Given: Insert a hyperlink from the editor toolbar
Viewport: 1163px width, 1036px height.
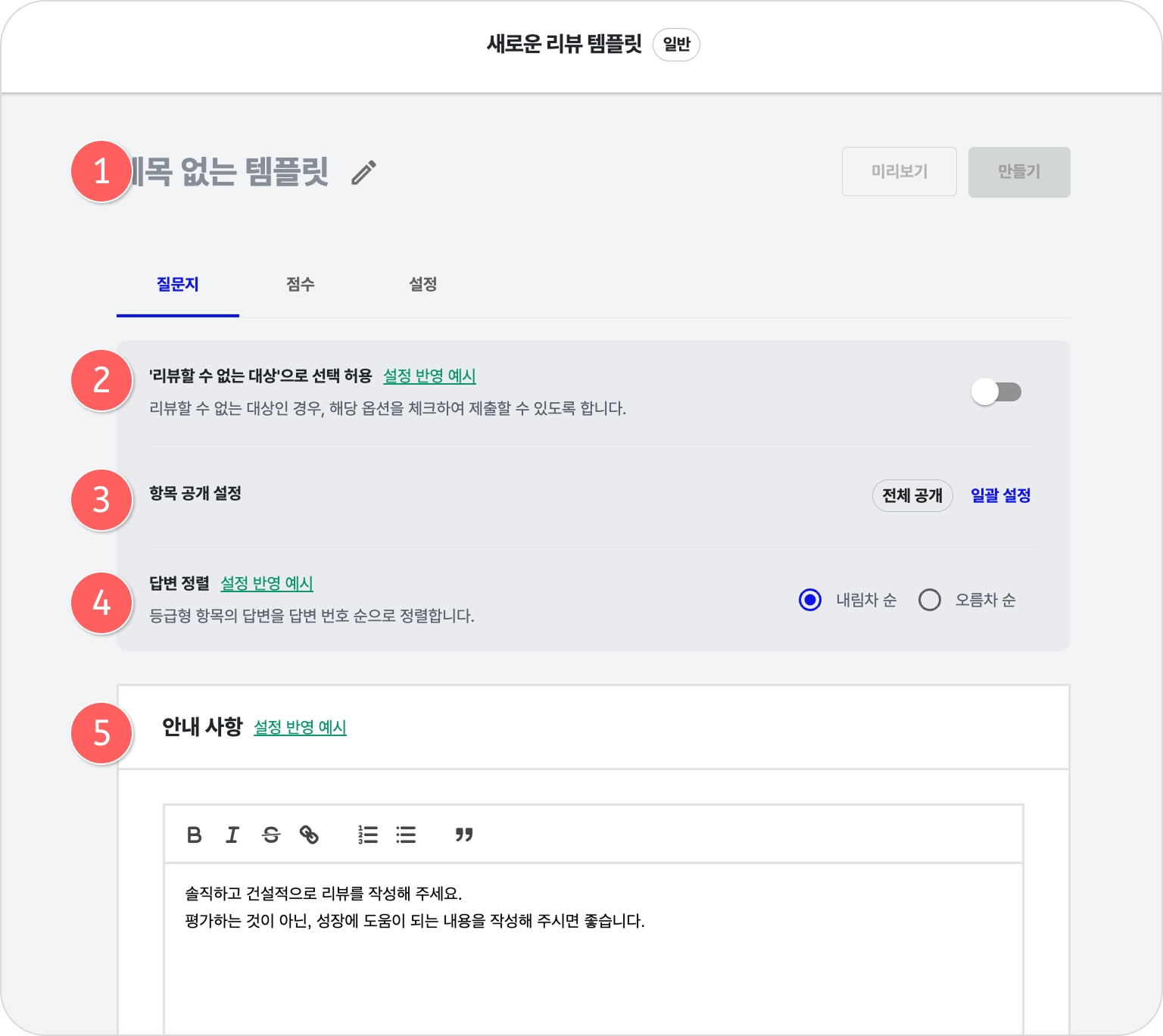Looking at the screenshot, I should tap(309, 835).
